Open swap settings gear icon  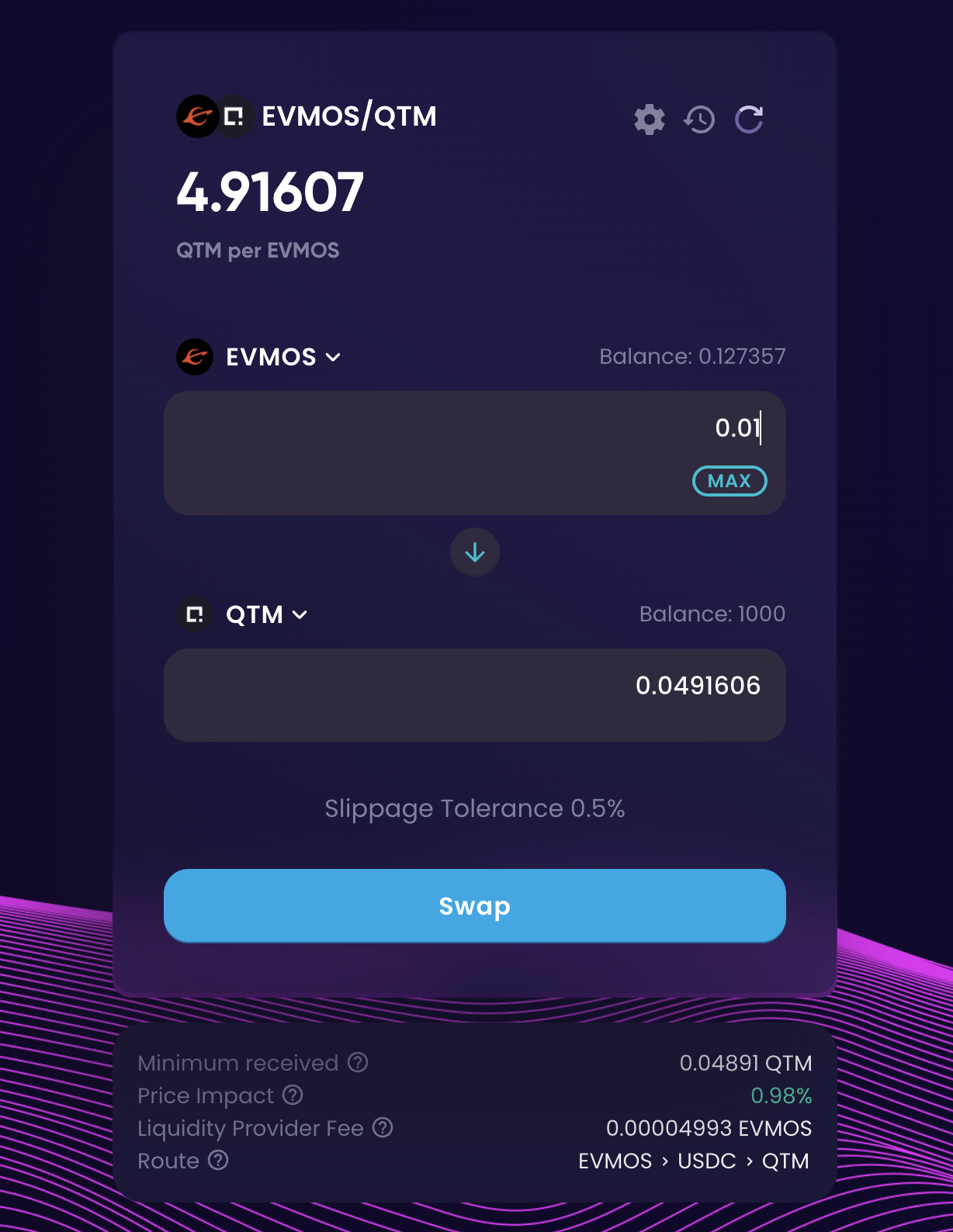(650, 119)
